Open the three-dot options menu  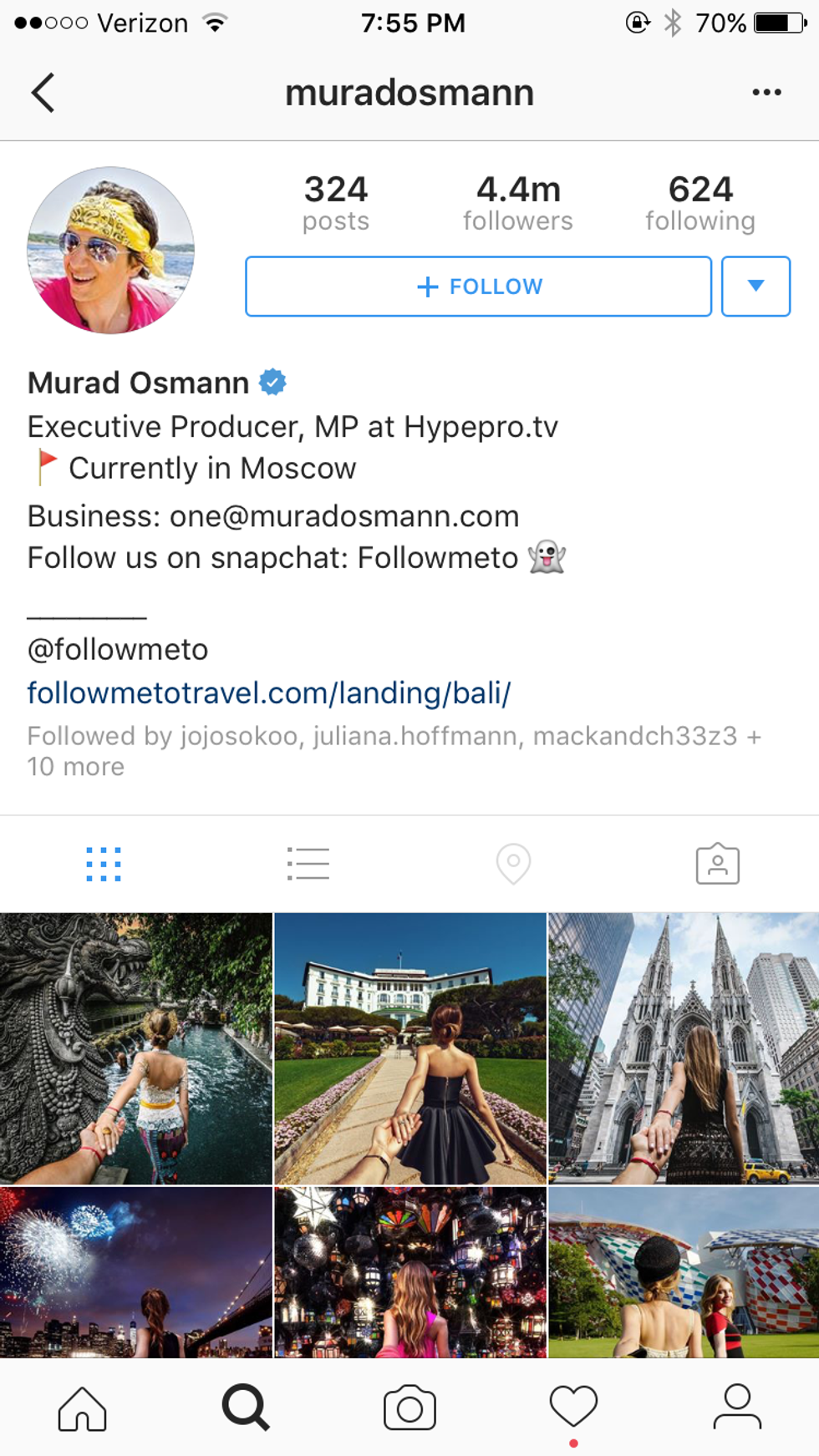tap(766, 92)
